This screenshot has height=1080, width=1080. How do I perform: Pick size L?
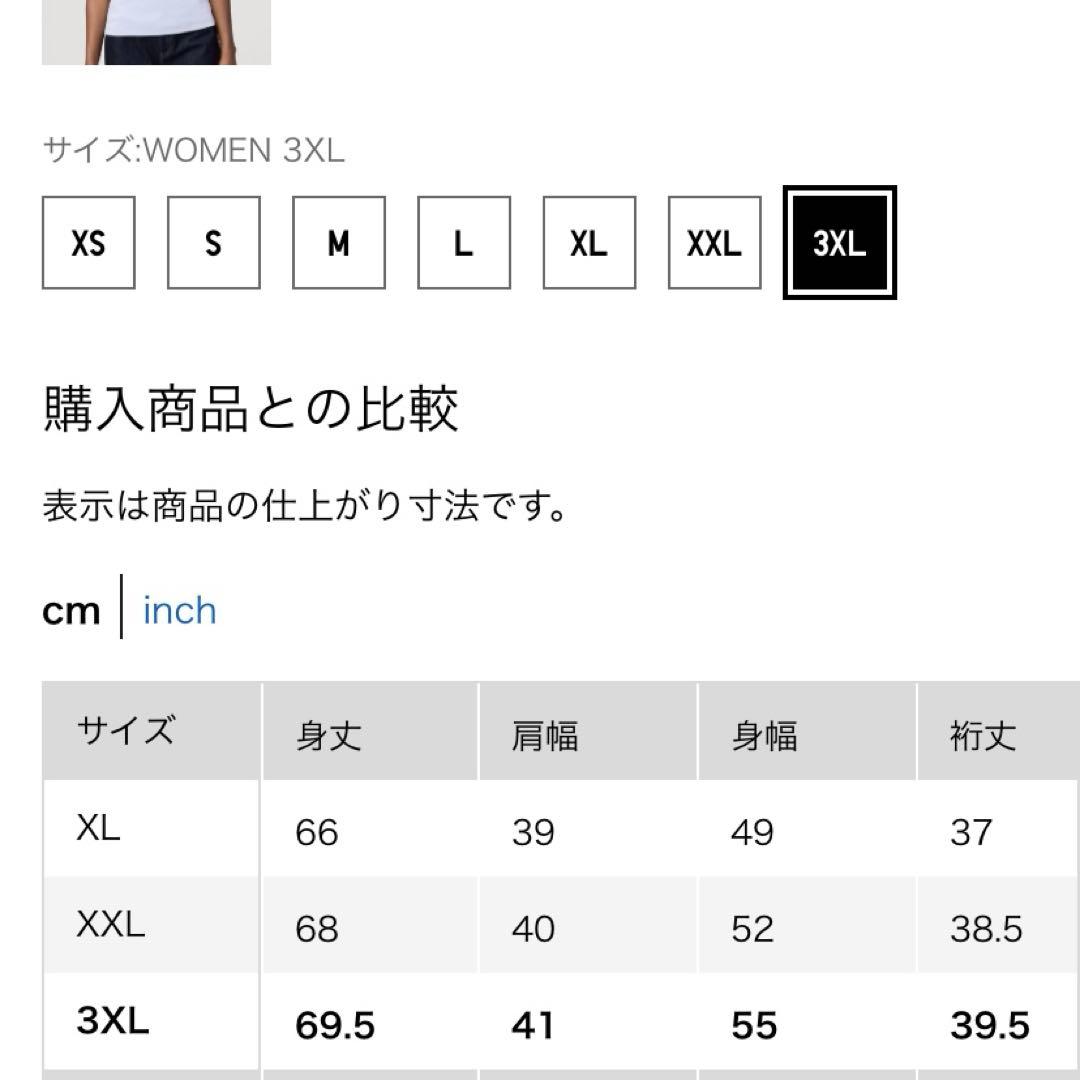click(463, 243)
